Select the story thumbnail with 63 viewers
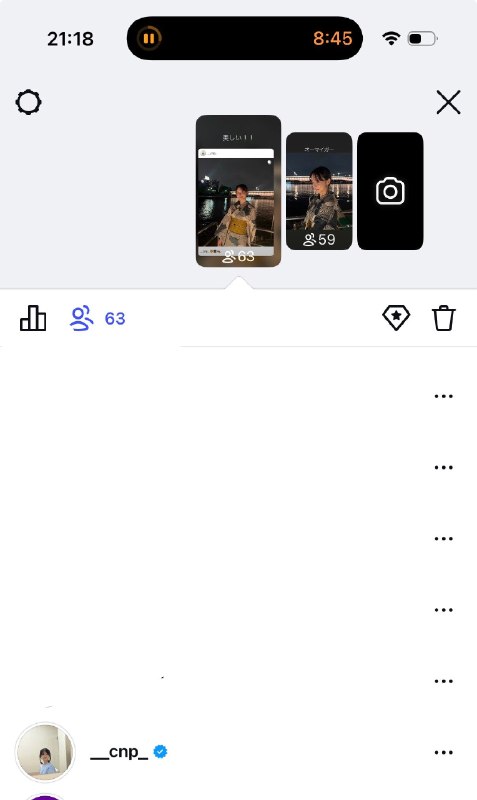Image resolution: width=477 pixels, height=800 pixels. [x=238, y=191]
